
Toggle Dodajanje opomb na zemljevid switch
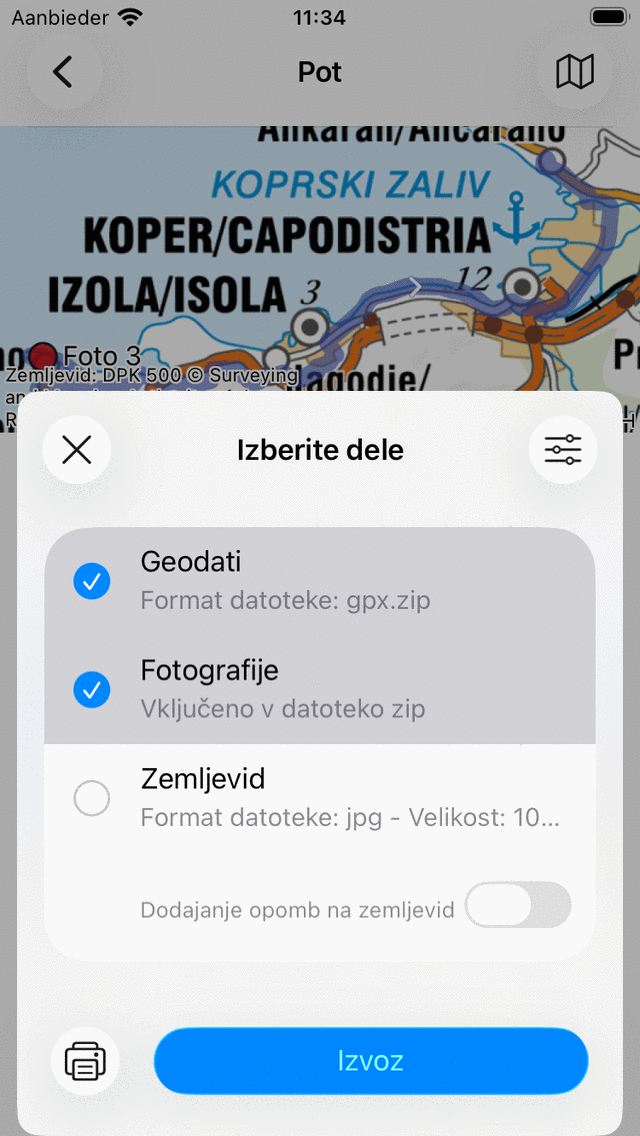pos(518,904)
